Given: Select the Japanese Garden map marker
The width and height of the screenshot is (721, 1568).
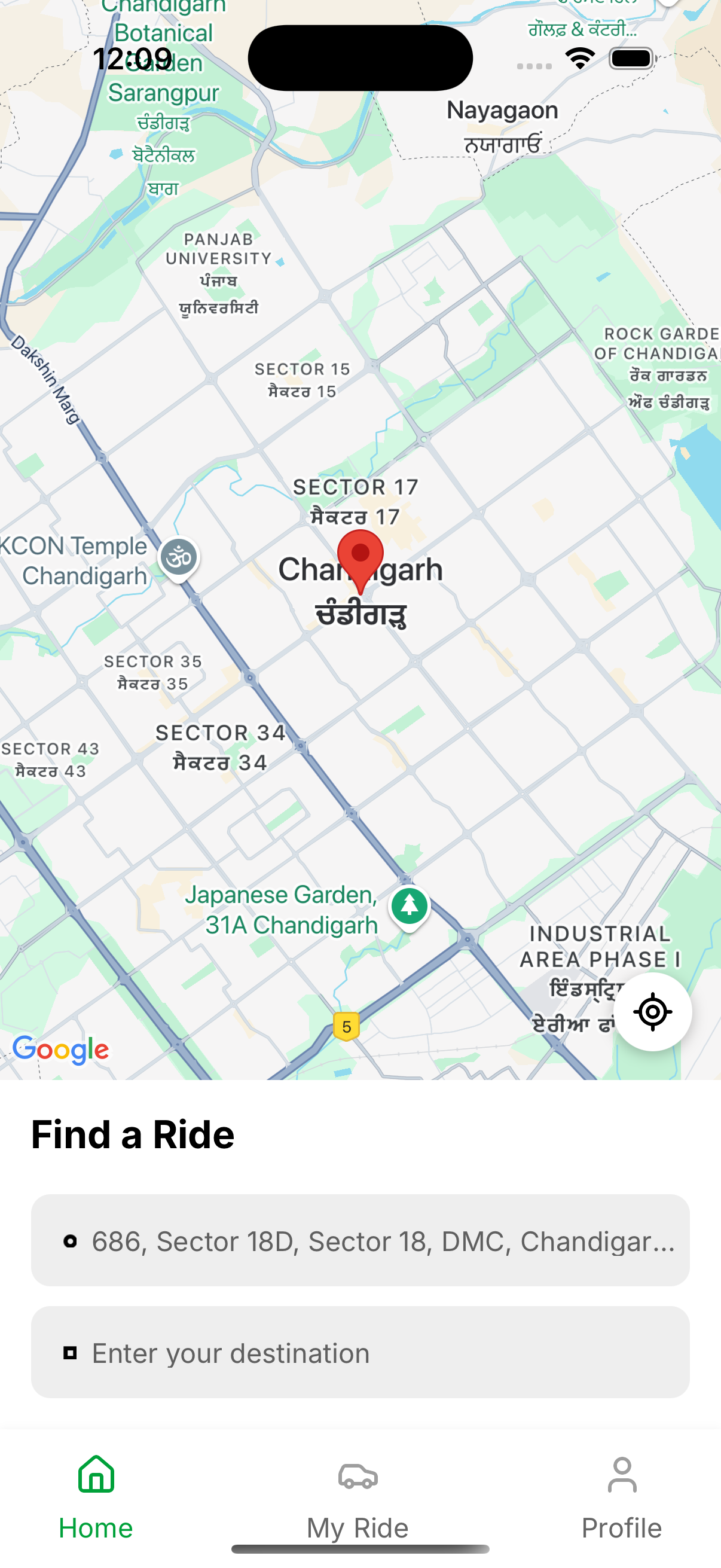Looking at the screenshot, I should click(410, 907).
